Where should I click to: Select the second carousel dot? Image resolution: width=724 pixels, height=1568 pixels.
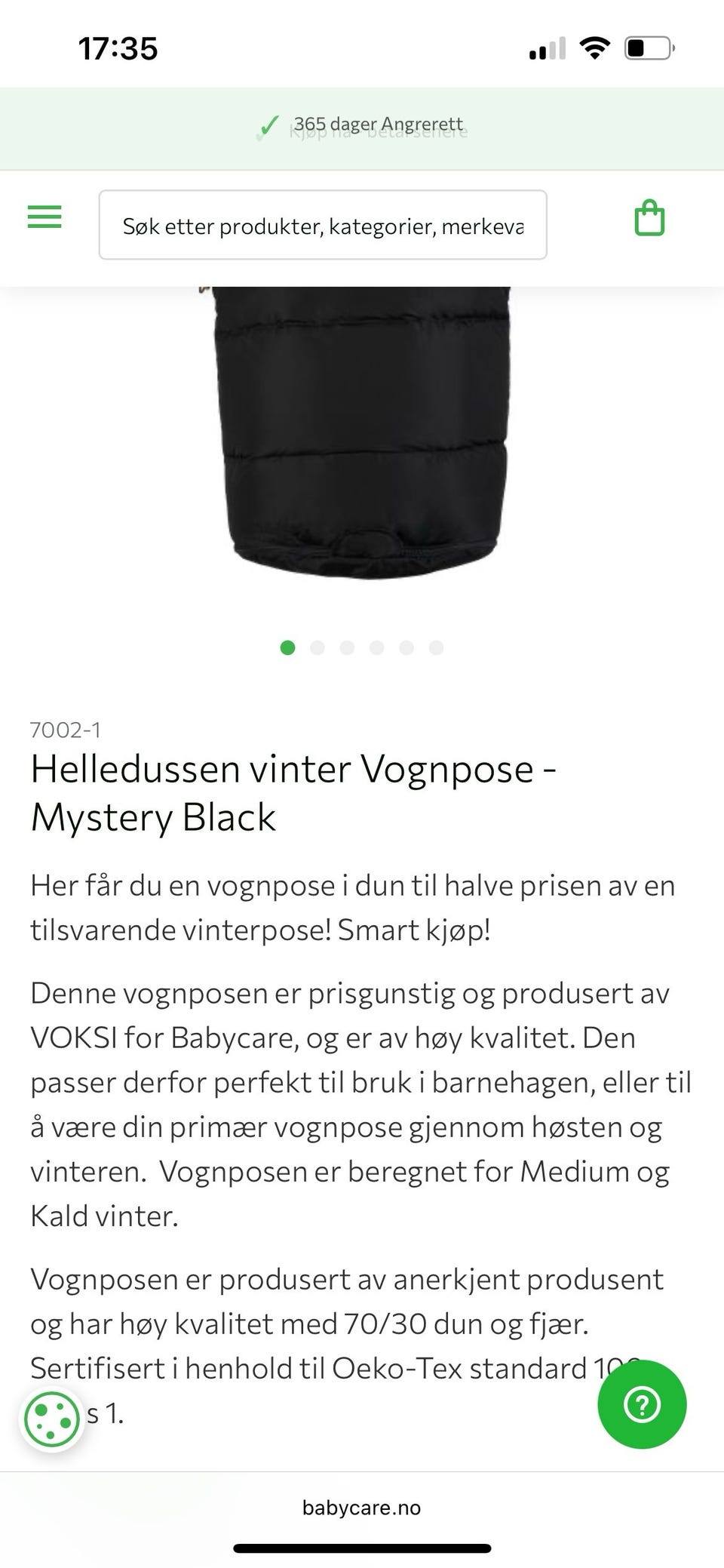click(x=317, y=647)
